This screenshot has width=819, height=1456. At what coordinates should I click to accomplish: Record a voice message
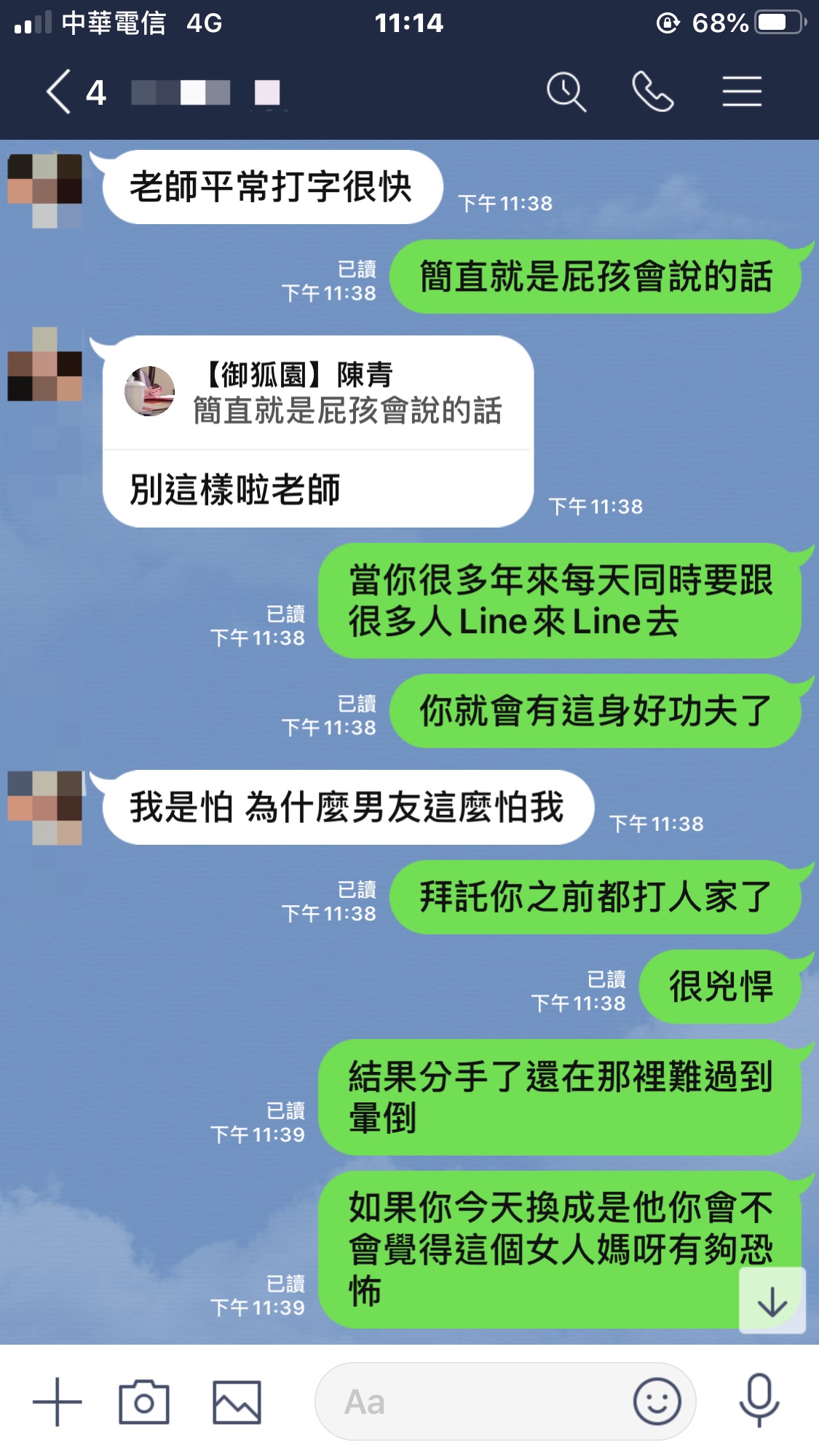coord(759,1401)
